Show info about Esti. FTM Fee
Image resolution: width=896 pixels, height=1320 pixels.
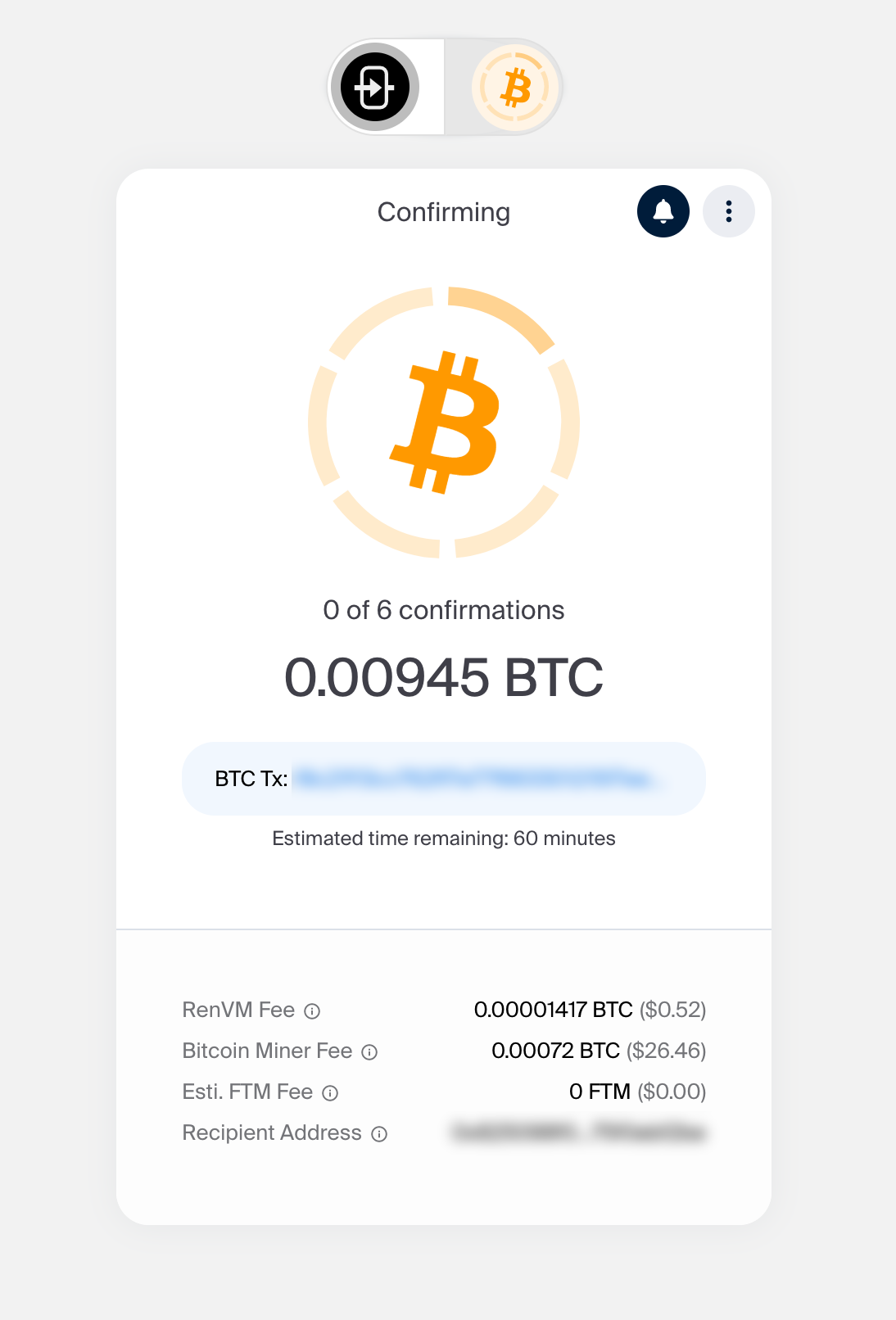[330, 1093]
